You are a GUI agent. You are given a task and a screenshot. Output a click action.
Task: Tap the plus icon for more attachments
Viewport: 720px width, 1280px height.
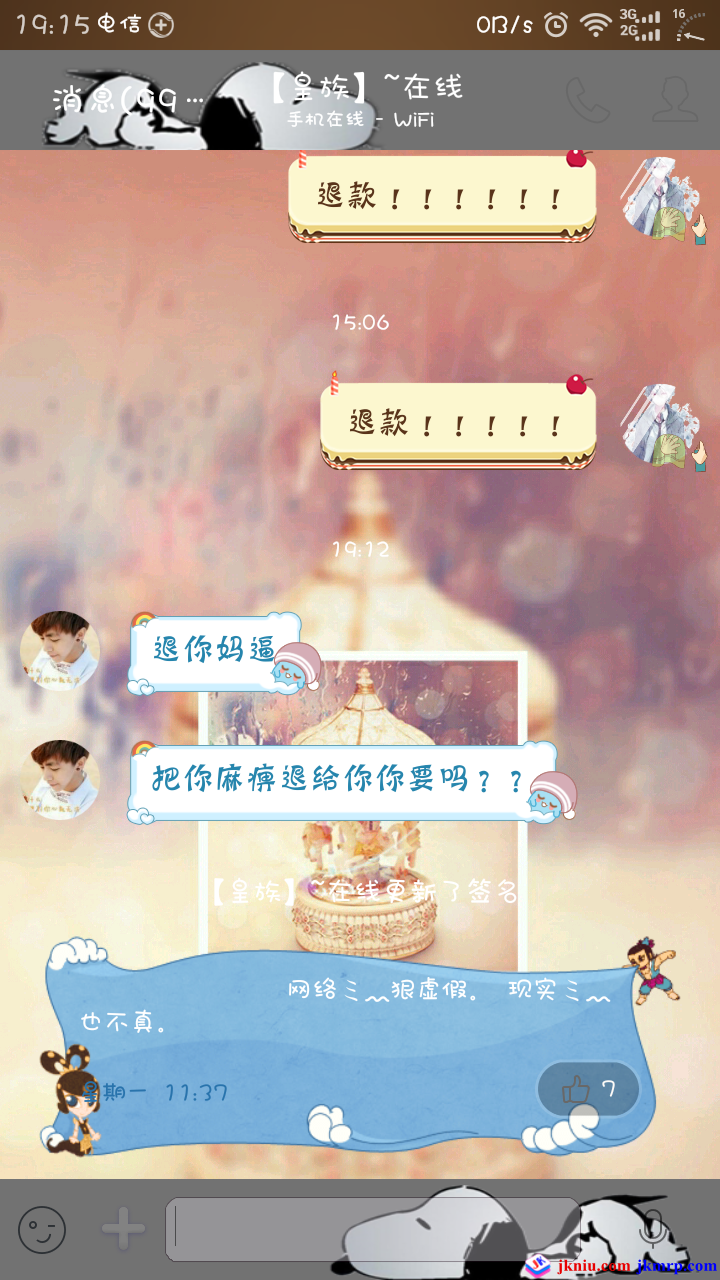click(x=124, y=1229)
